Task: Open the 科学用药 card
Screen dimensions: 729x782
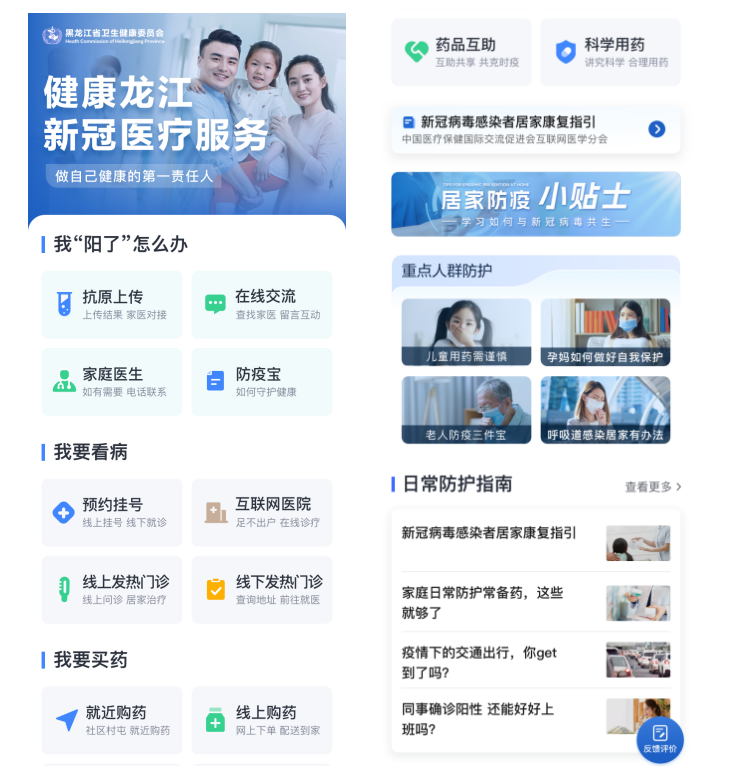Action: point(610,52)
